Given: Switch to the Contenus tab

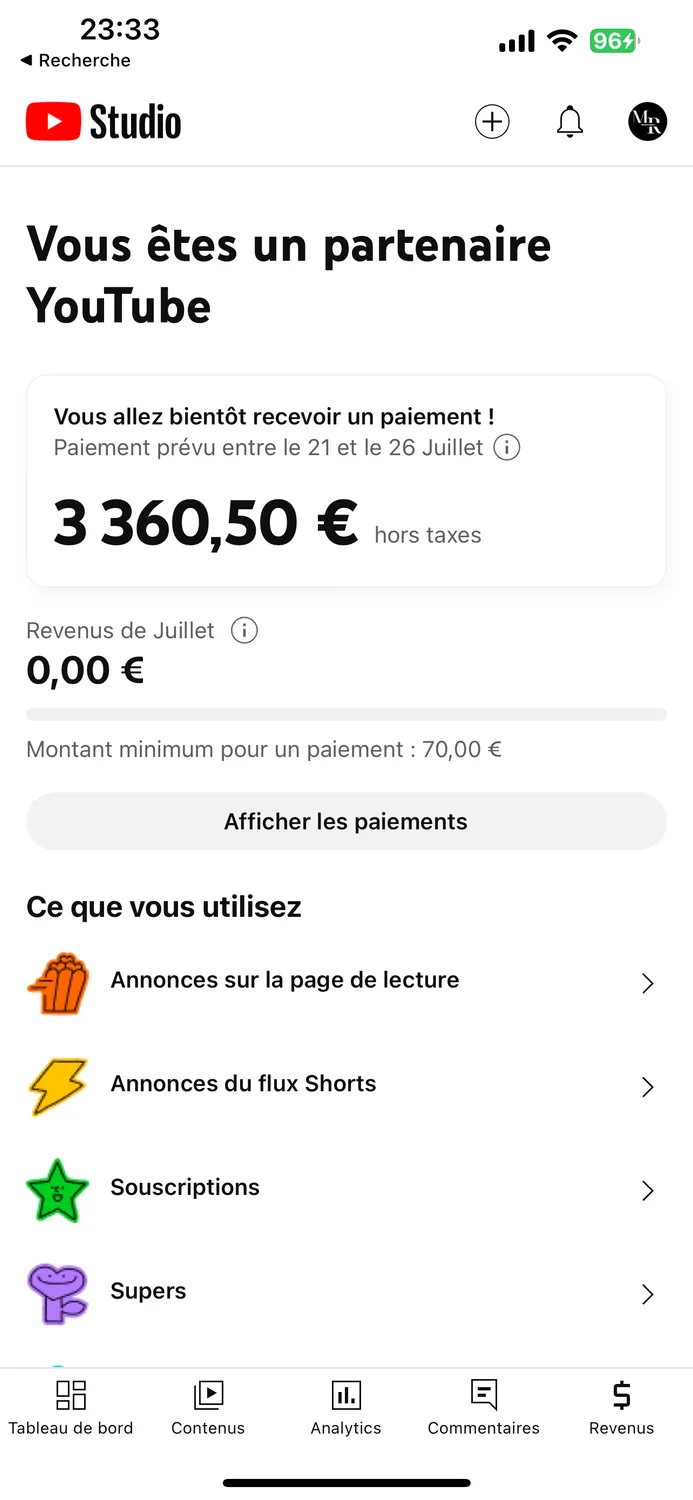Looking at the screenshot, I should click(x=208, y=1408).
